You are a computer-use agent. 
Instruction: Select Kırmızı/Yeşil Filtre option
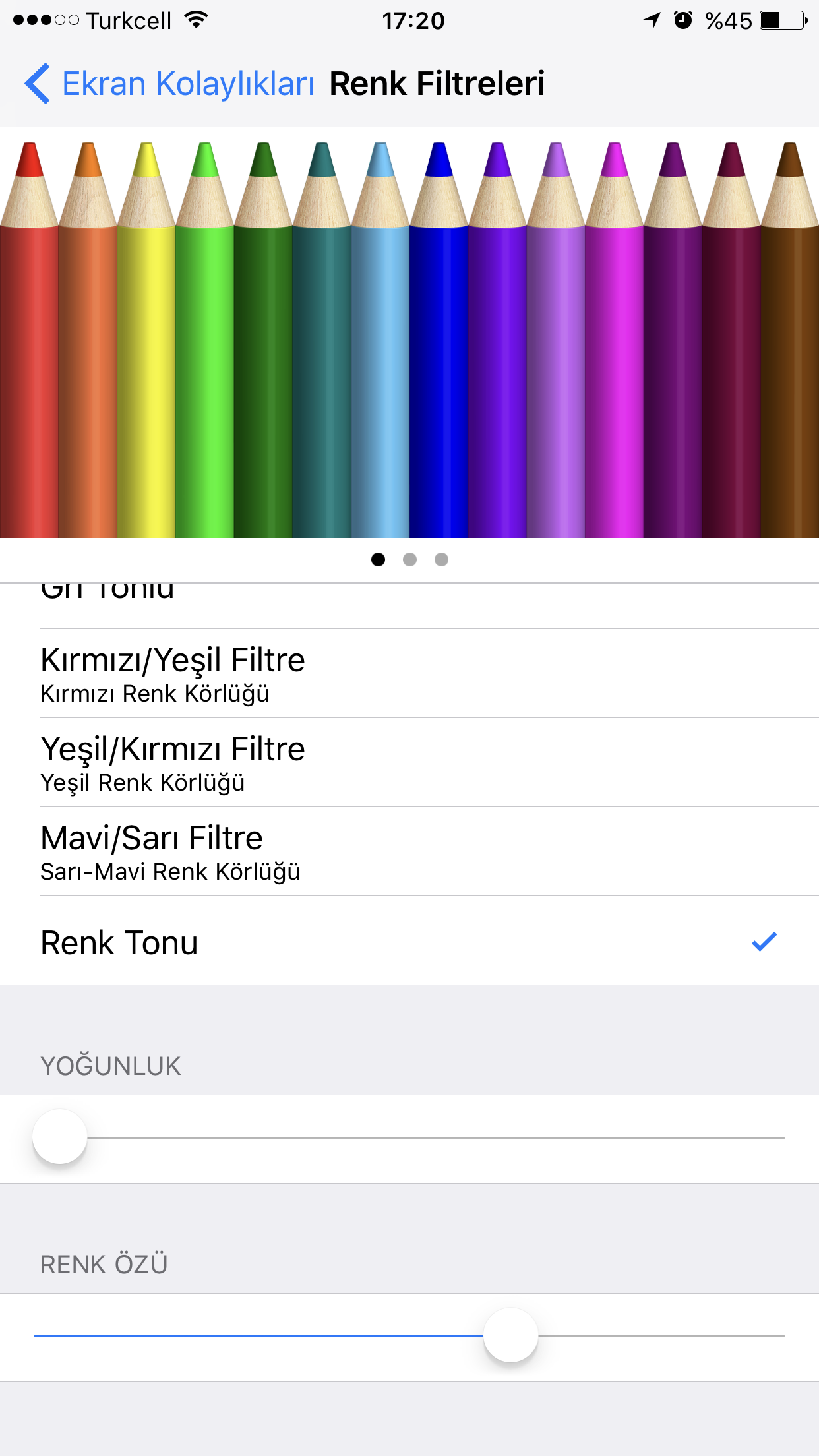tap(409, 674)
